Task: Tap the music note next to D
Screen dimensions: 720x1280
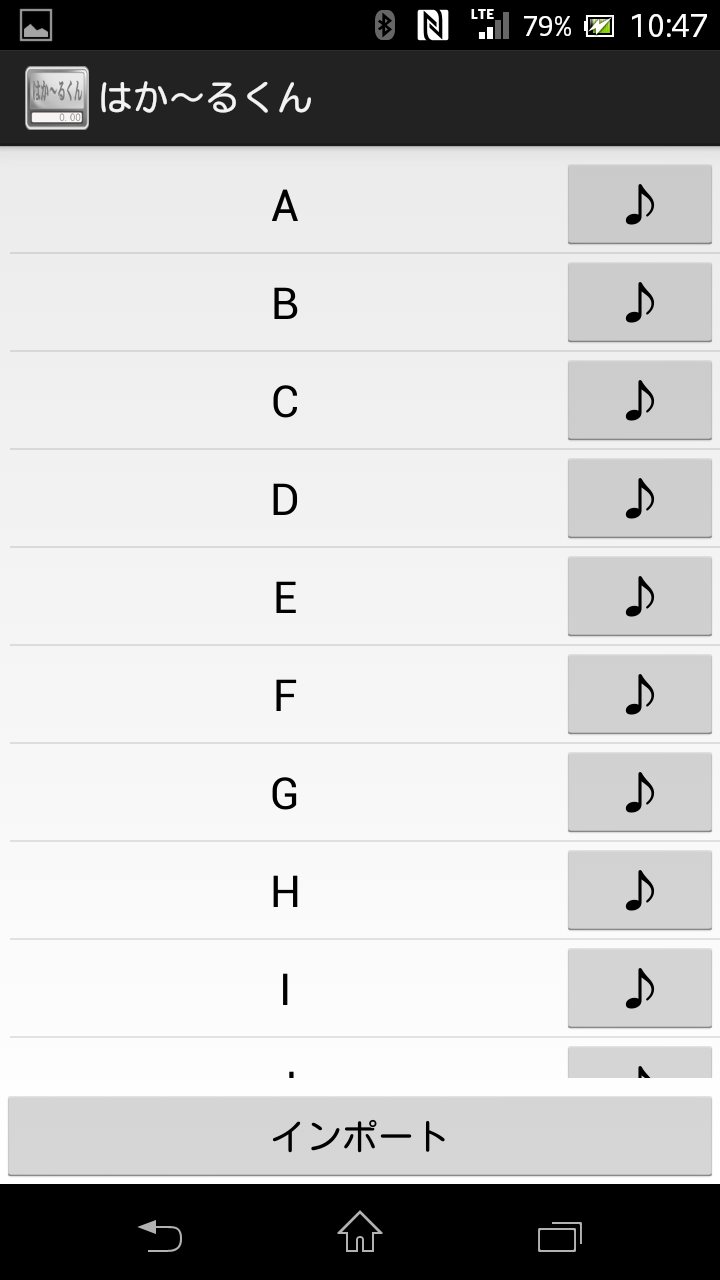Action: (x=639, y=498)
